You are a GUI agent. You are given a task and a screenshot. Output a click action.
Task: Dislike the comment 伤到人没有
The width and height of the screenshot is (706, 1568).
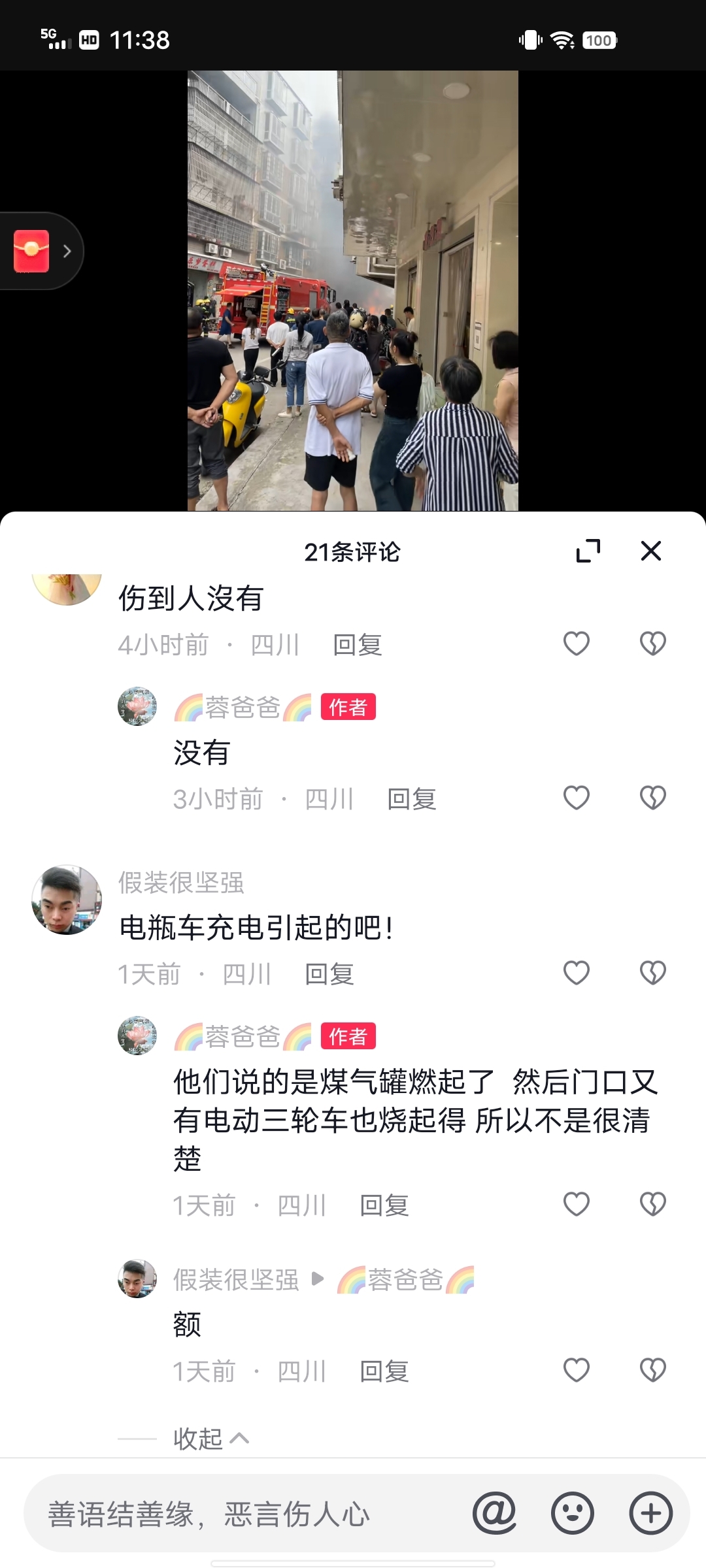(x=652, y=644)
